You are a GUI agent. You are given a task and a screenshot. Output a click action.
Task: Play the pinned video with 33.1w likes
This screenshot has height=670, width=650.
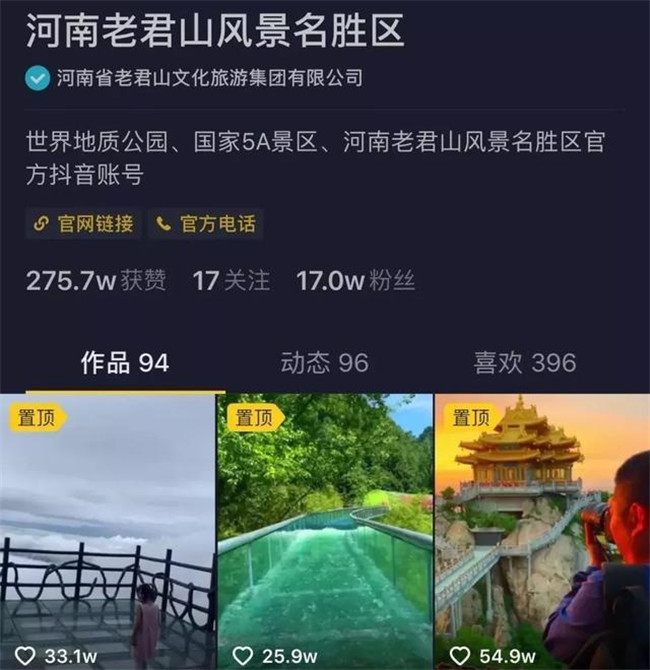[107, 530]
